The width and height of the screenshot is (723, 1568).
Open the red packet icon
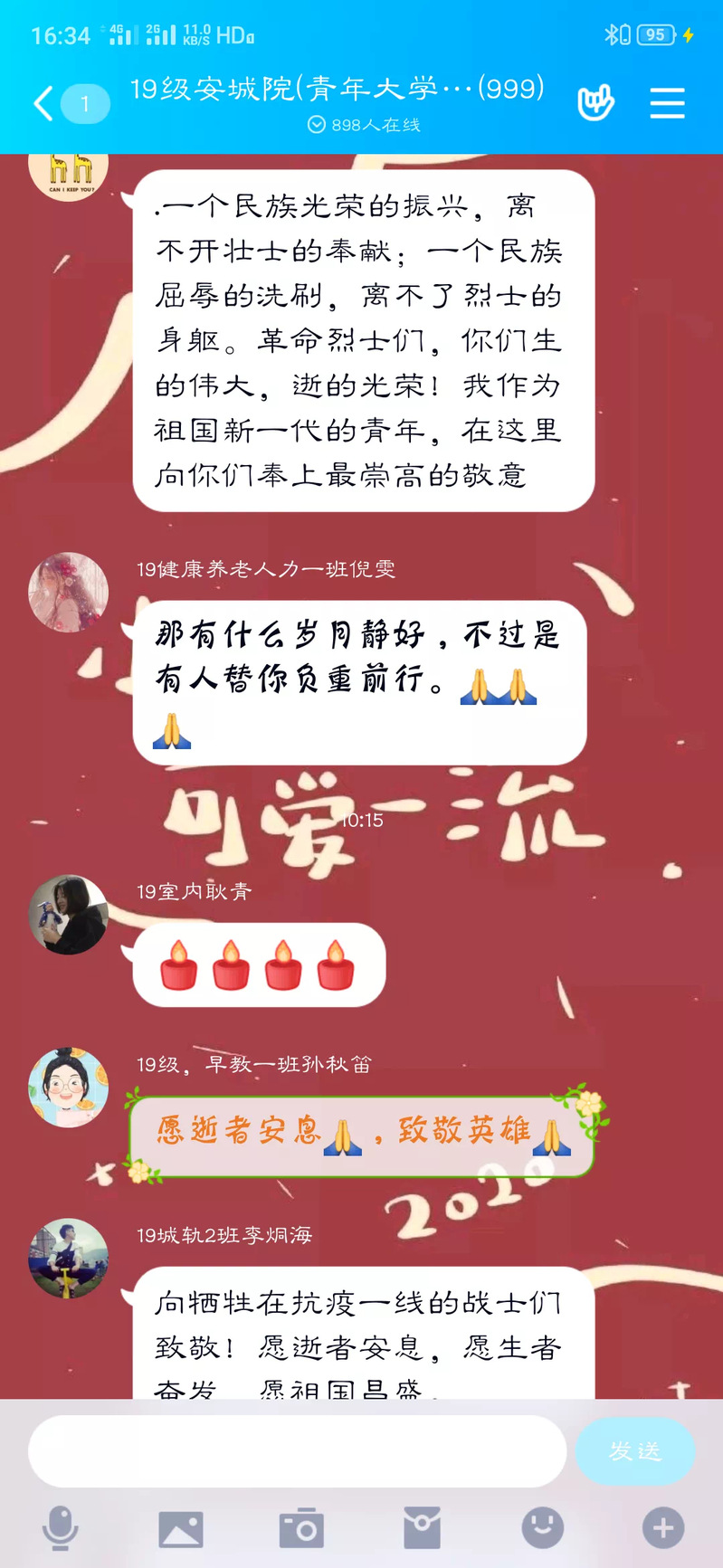pyautogui.click(x=422, y=1528)
